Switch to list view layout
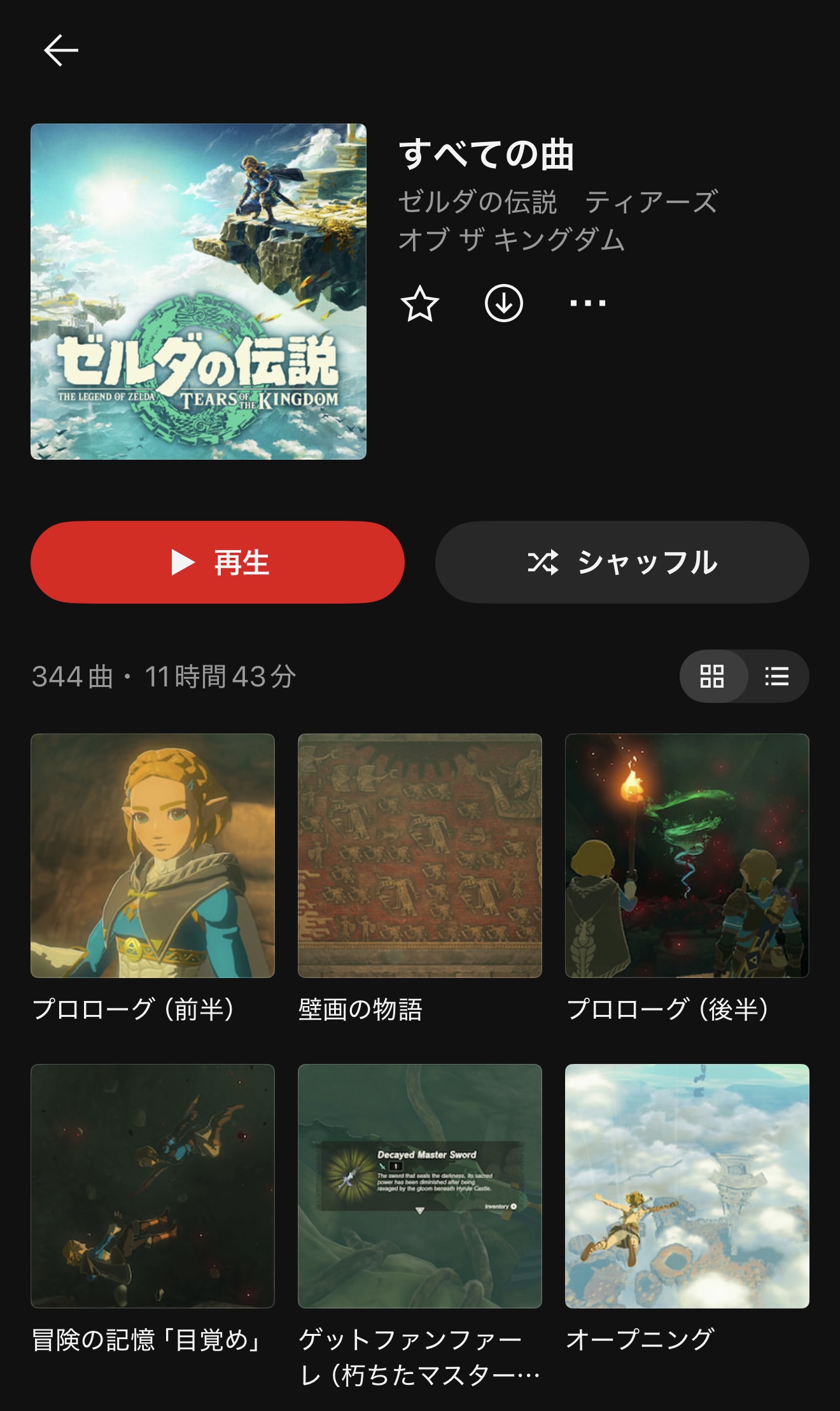840x1411 pixels. coord(777,676)
